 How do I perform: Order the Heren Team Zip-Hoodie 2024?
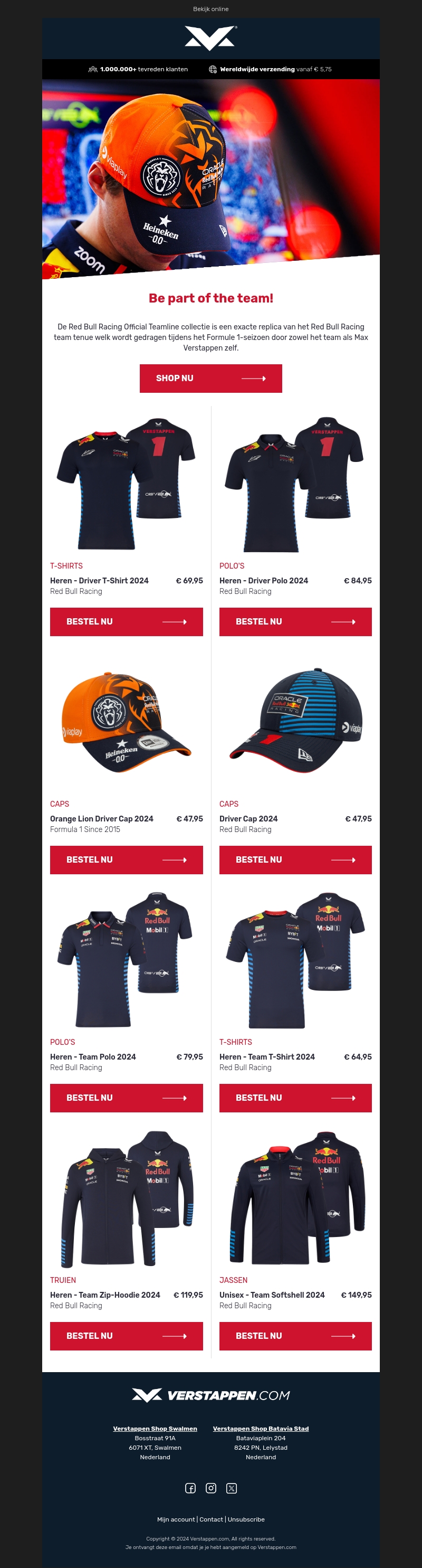pos(126,1336)
